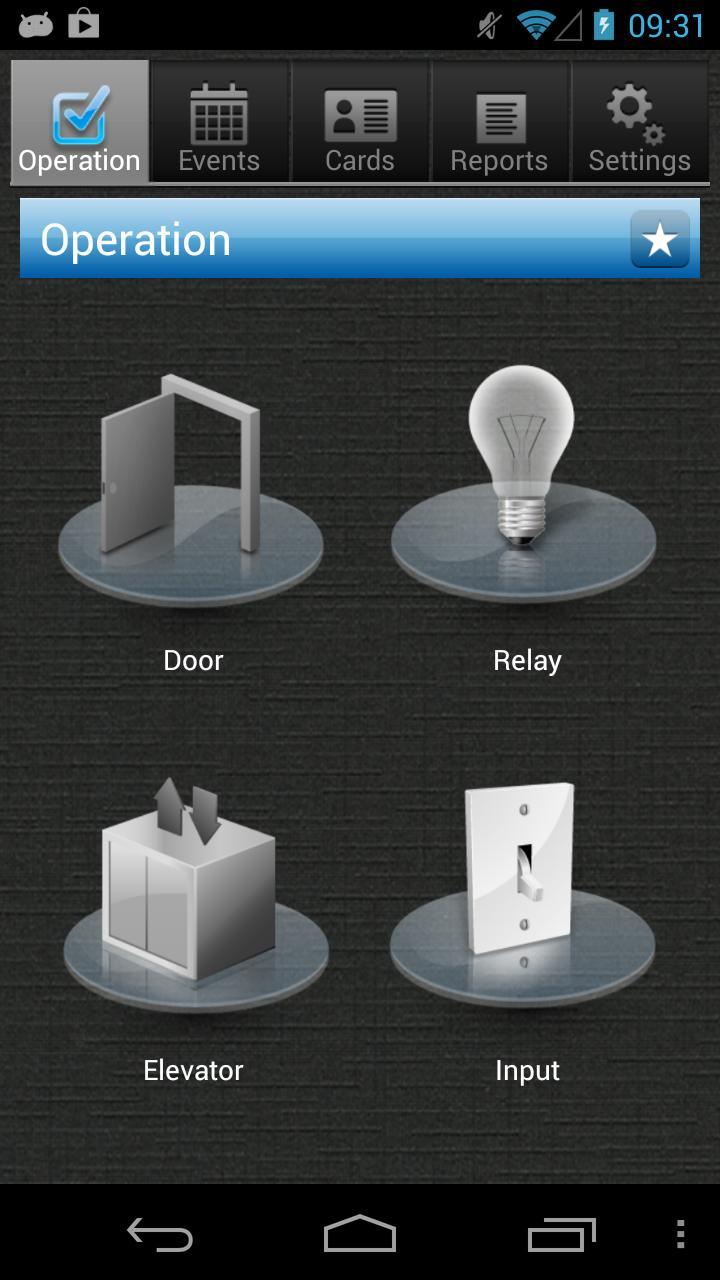
Task: Open the overflow menu in navigation bar
Action: click(680, 1235)
